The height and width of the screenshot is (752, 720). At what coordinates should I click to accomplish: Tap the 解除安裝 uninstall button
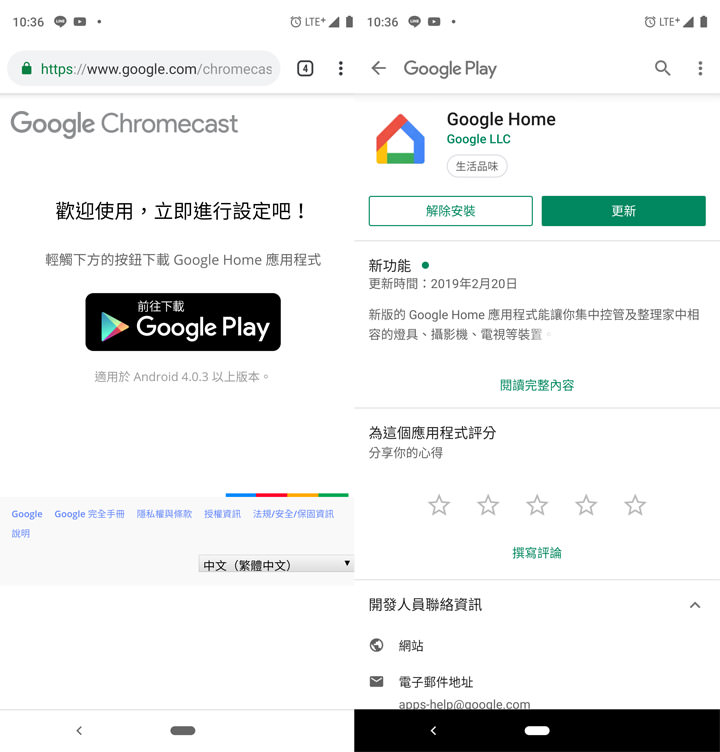(450, 211)
